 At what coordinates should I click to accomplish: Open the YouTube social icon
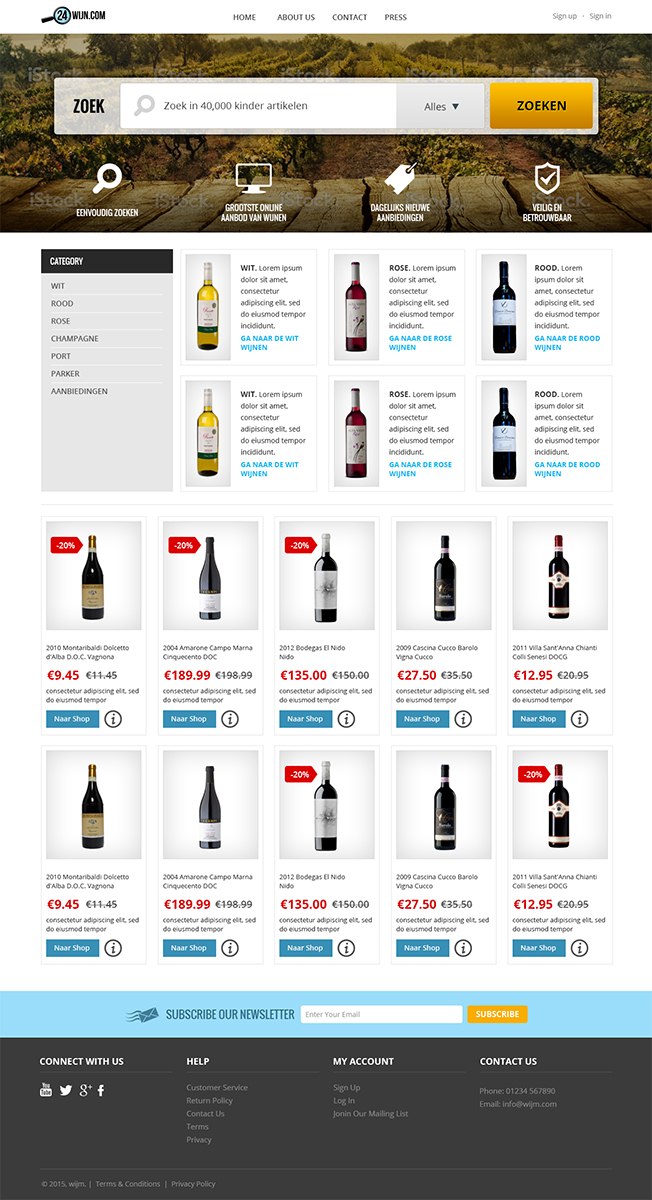(x=46, y=1089)
